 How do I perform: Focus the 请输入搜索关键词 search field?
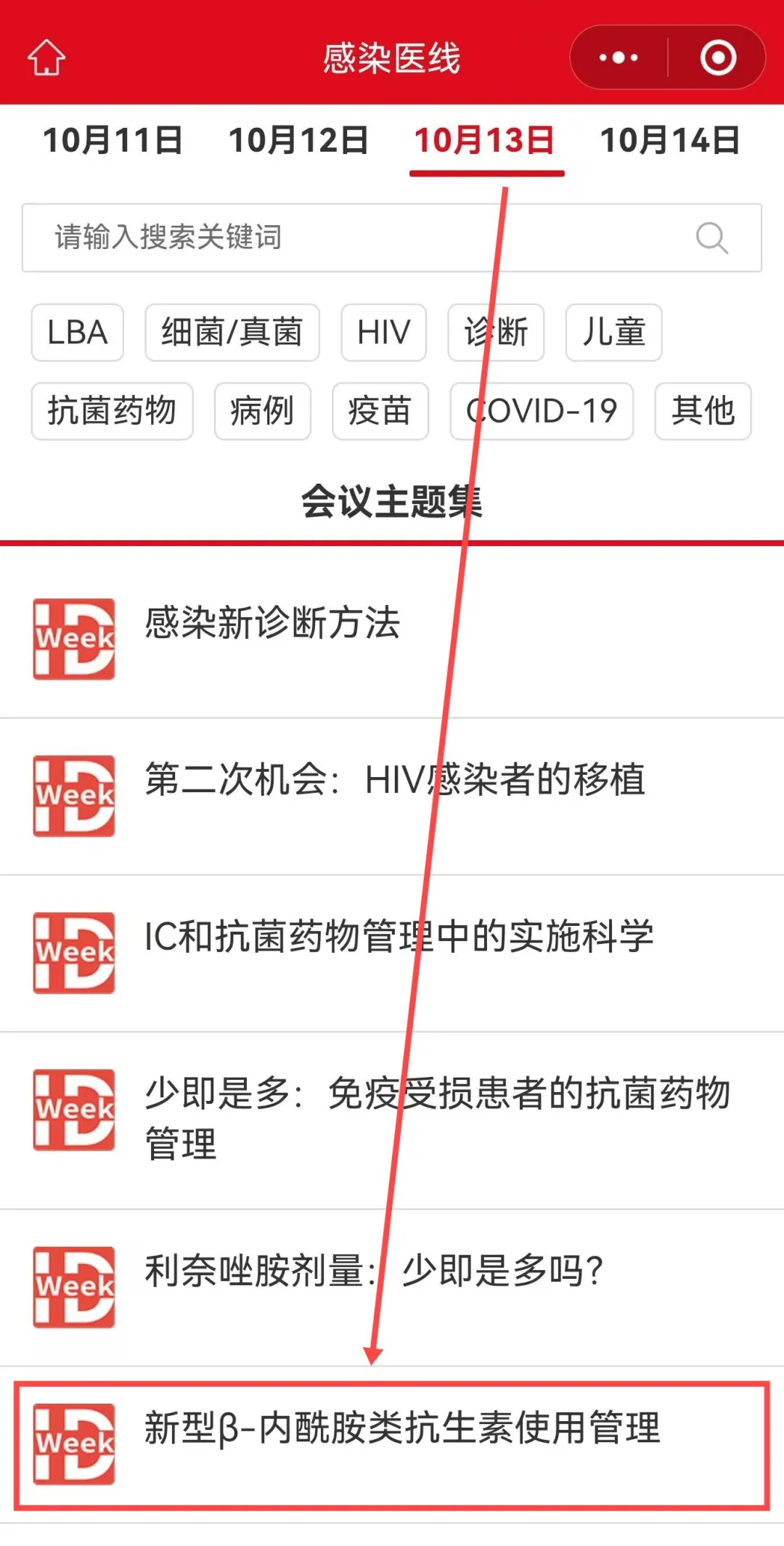(x=348, y=237)
